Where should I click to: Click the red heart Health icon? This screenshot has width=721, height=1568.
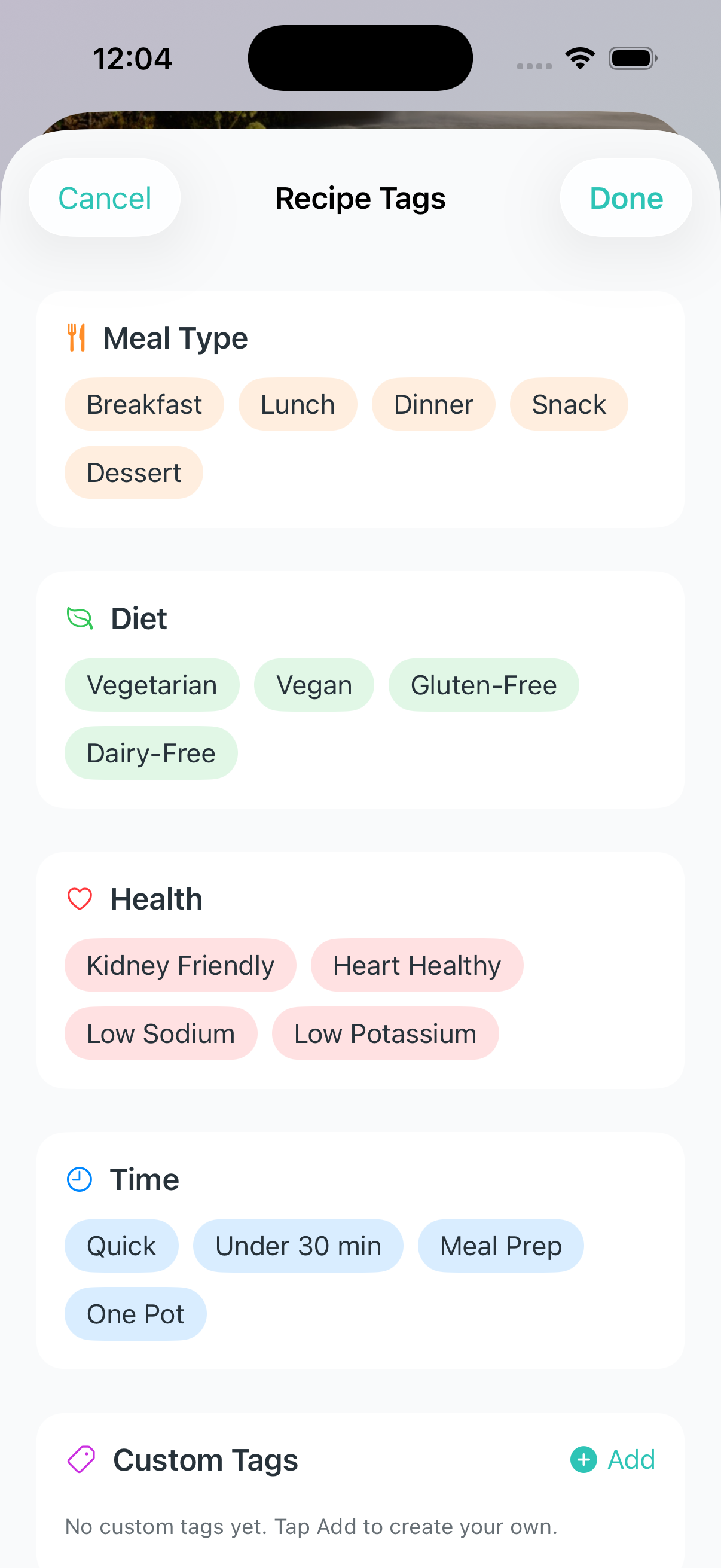tap(78, 898)
